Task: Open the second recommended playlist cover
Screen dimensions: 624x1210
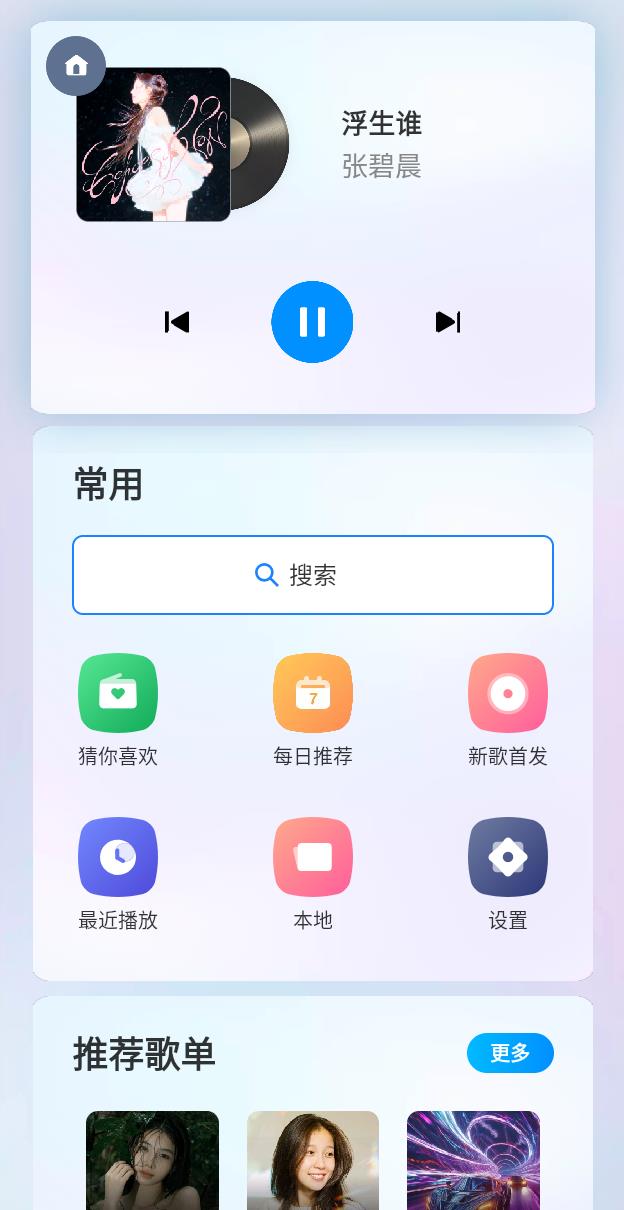Action: coord(313,1160)
